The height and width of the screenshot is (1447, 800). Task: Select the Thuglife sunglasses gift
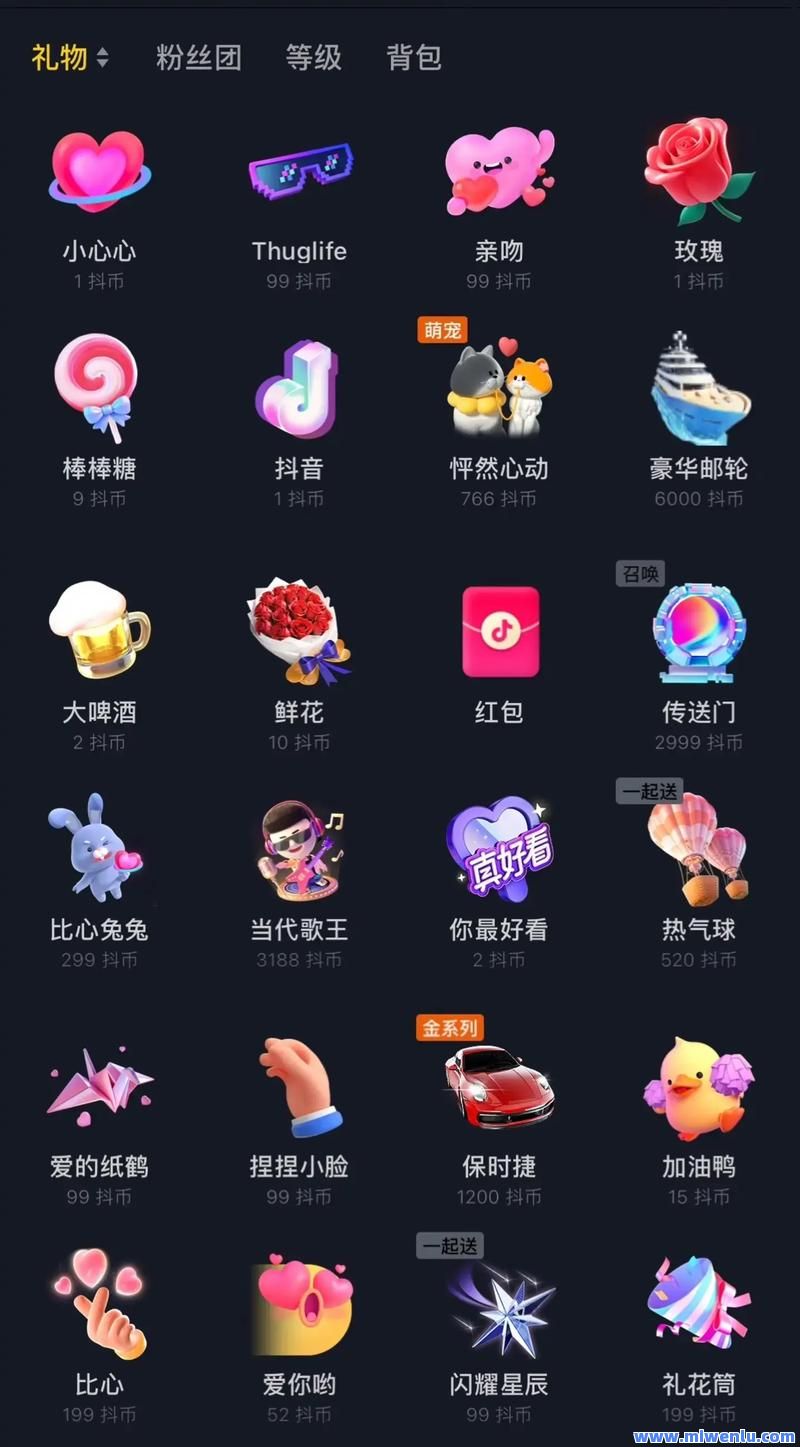299,207
